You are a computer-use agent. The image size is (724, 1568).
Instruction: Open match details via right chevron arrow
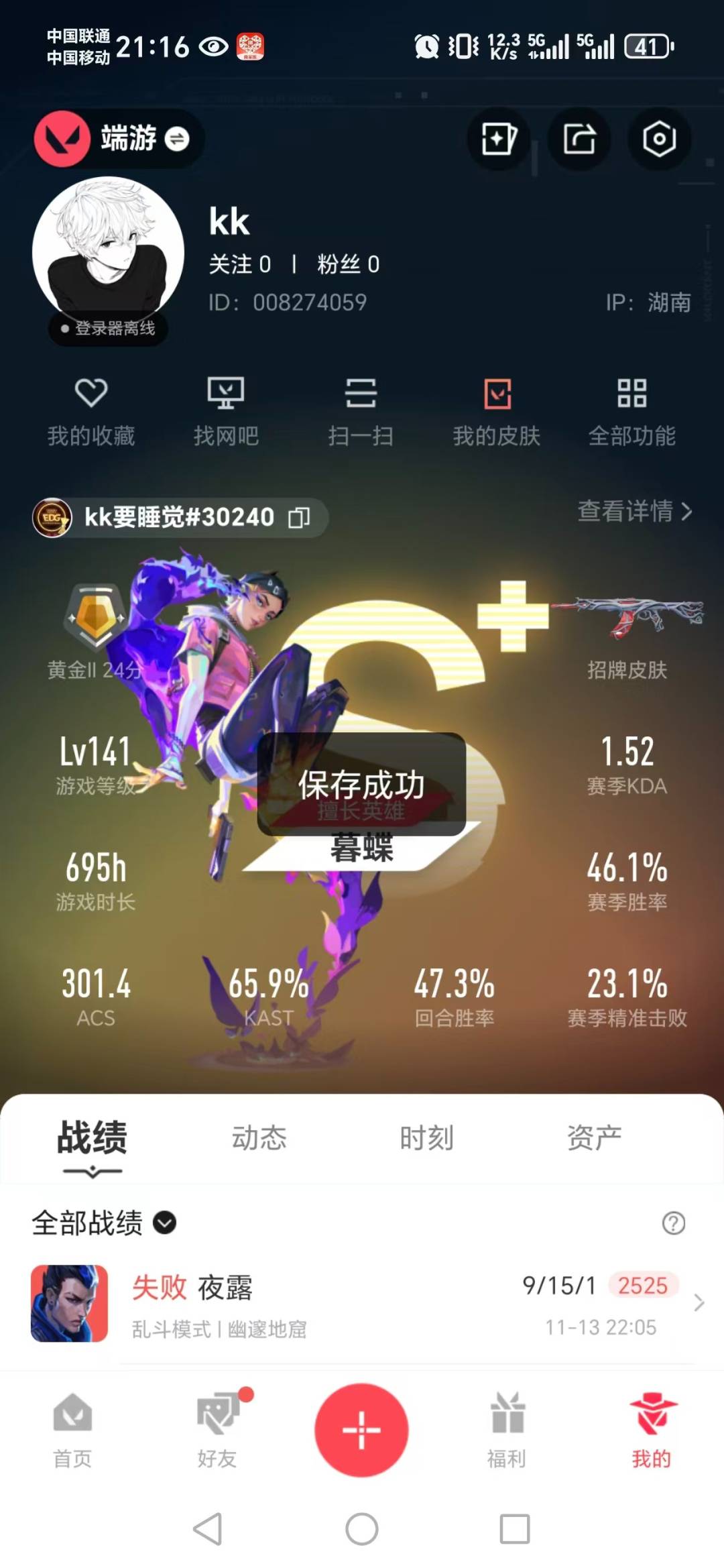pyautogui.click(x=697, y=1301)
